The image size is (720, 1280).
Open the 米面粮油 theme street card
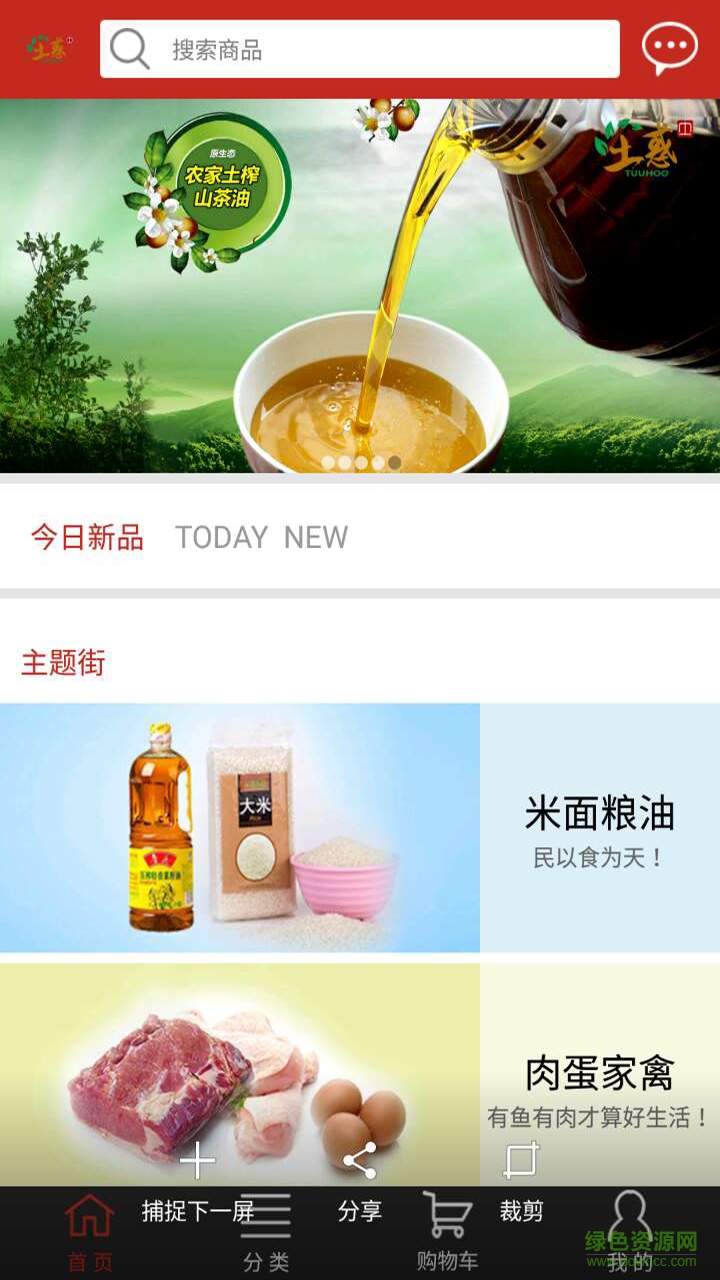tap(360, 828)
